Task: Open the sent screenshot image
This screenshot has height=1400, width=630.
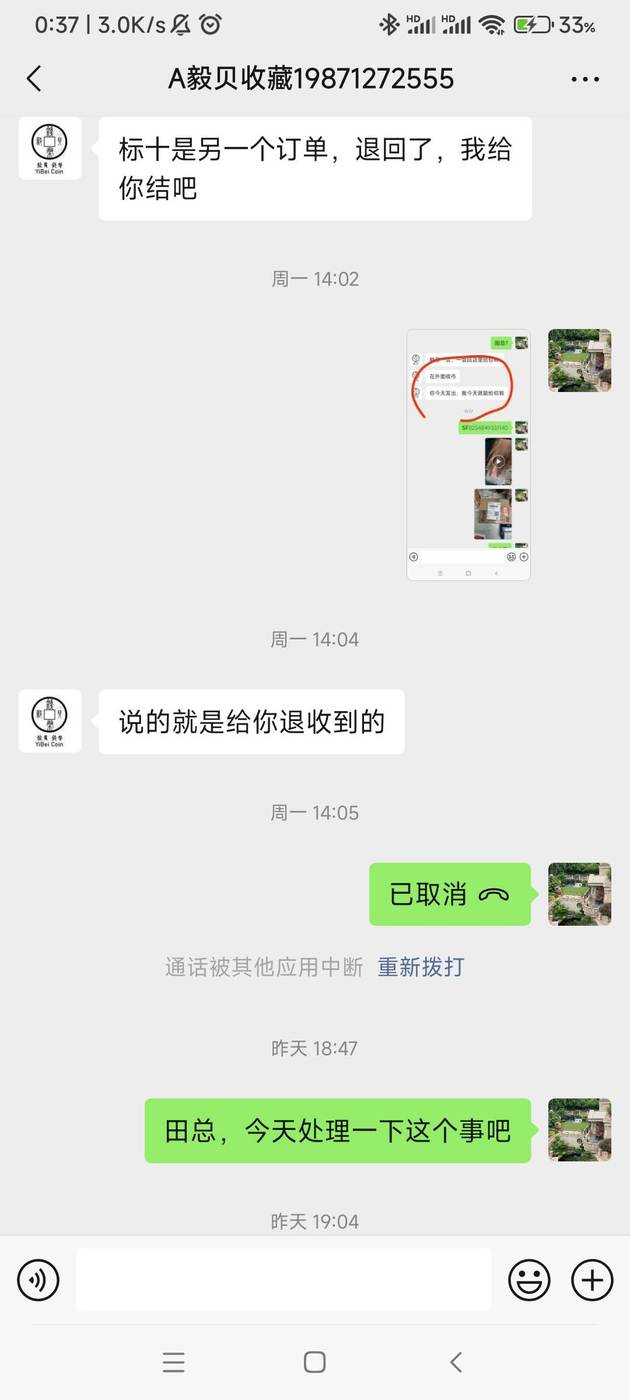Action: tap(468, 455)
